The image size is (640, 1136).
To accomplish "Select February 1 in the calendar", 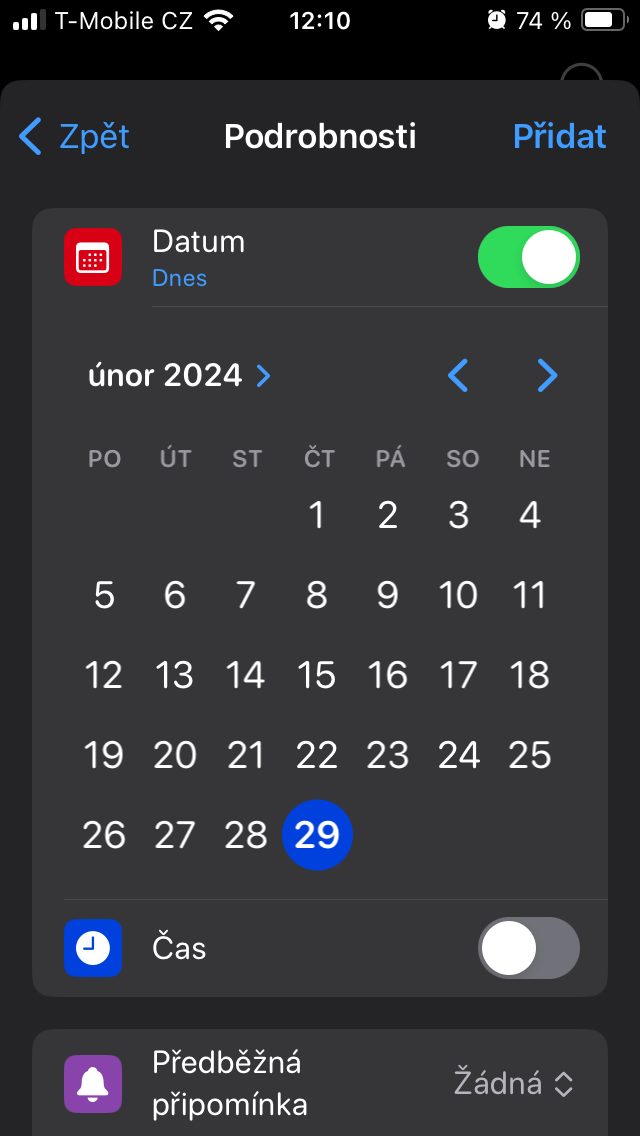I will 317,515.
